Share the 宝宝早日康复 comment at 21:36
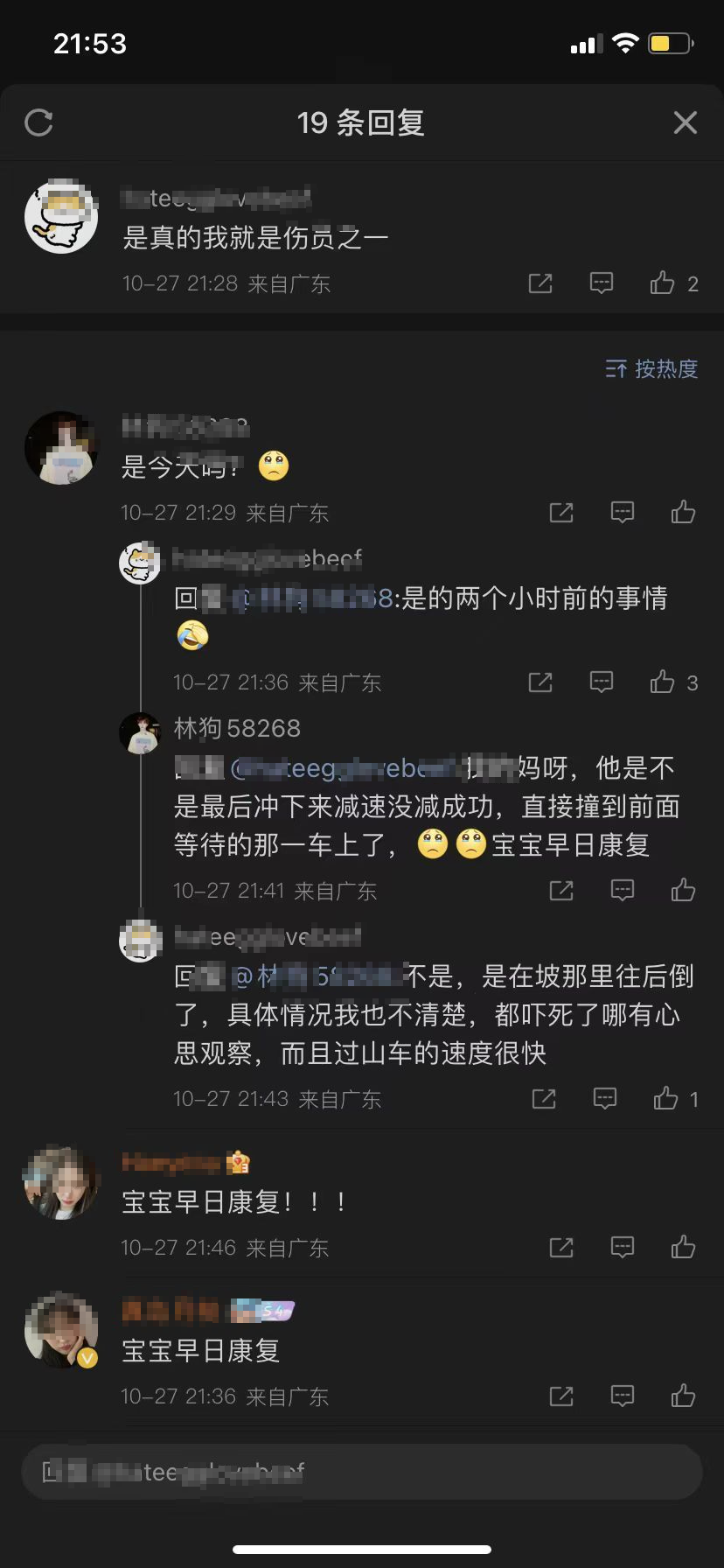This screenshot has height=1568, width=724. (560, 1396)
